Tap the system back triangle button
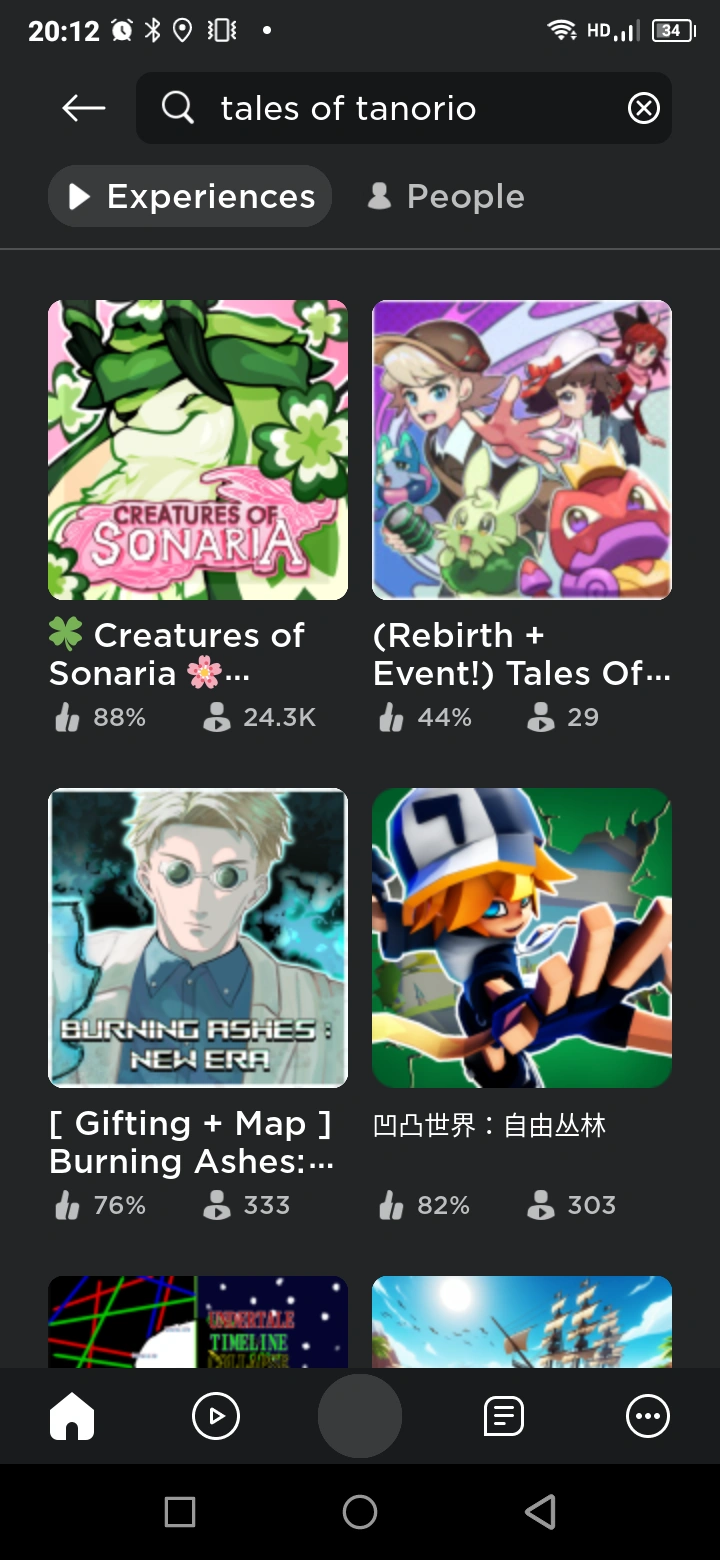Screen dimensions: 720x1560 540,1512
